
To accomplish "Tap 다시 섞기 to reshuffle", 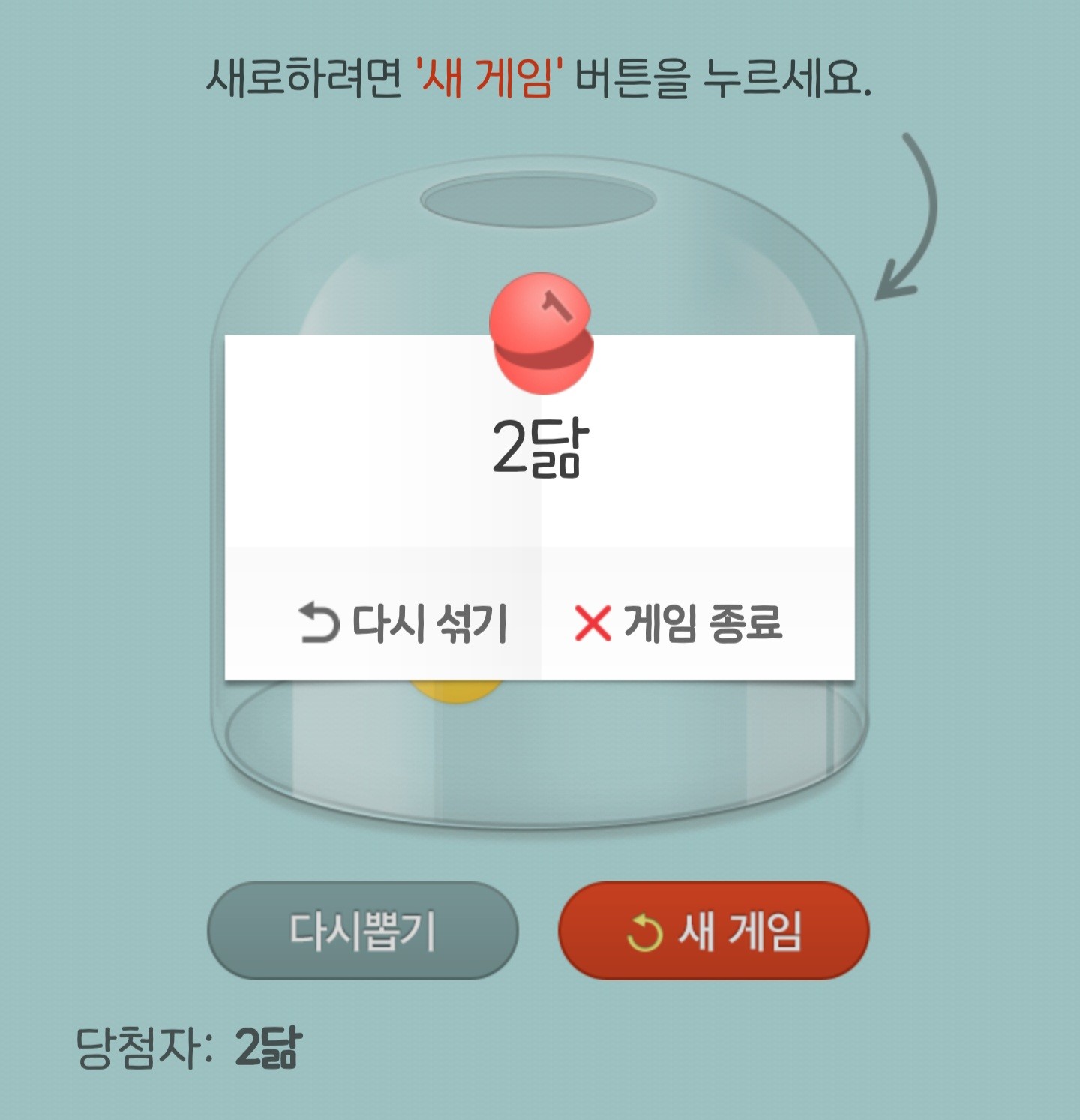I will (x=403, y=623).
